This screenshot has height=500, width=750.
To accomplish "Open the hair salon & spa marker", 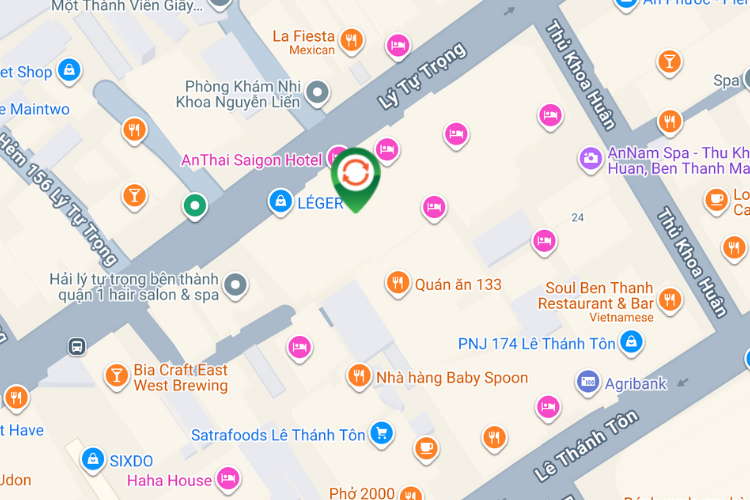I will 236,286.
